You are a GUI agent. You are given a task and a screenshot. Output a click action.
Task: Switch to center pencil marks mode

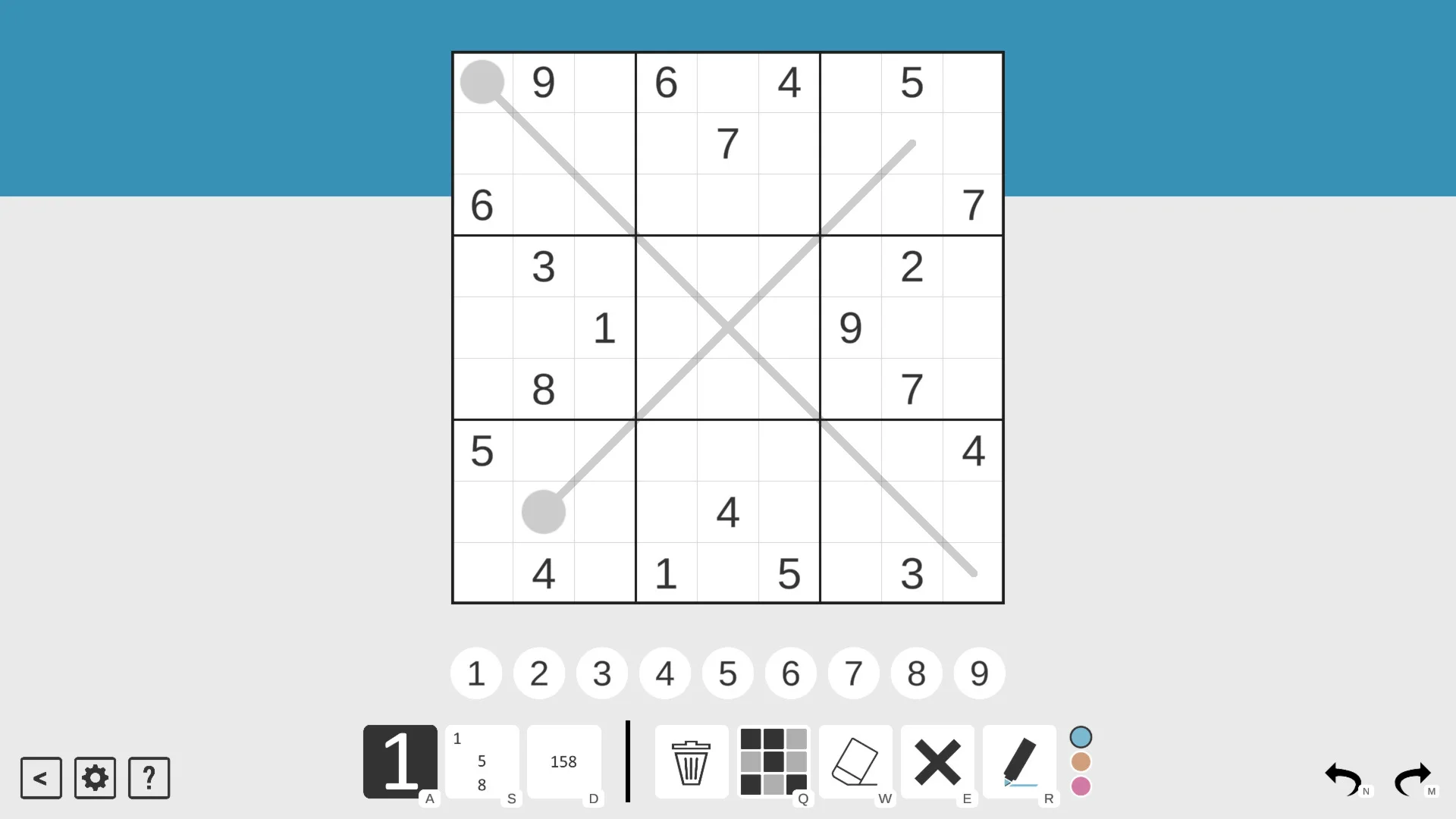[563, 761]
